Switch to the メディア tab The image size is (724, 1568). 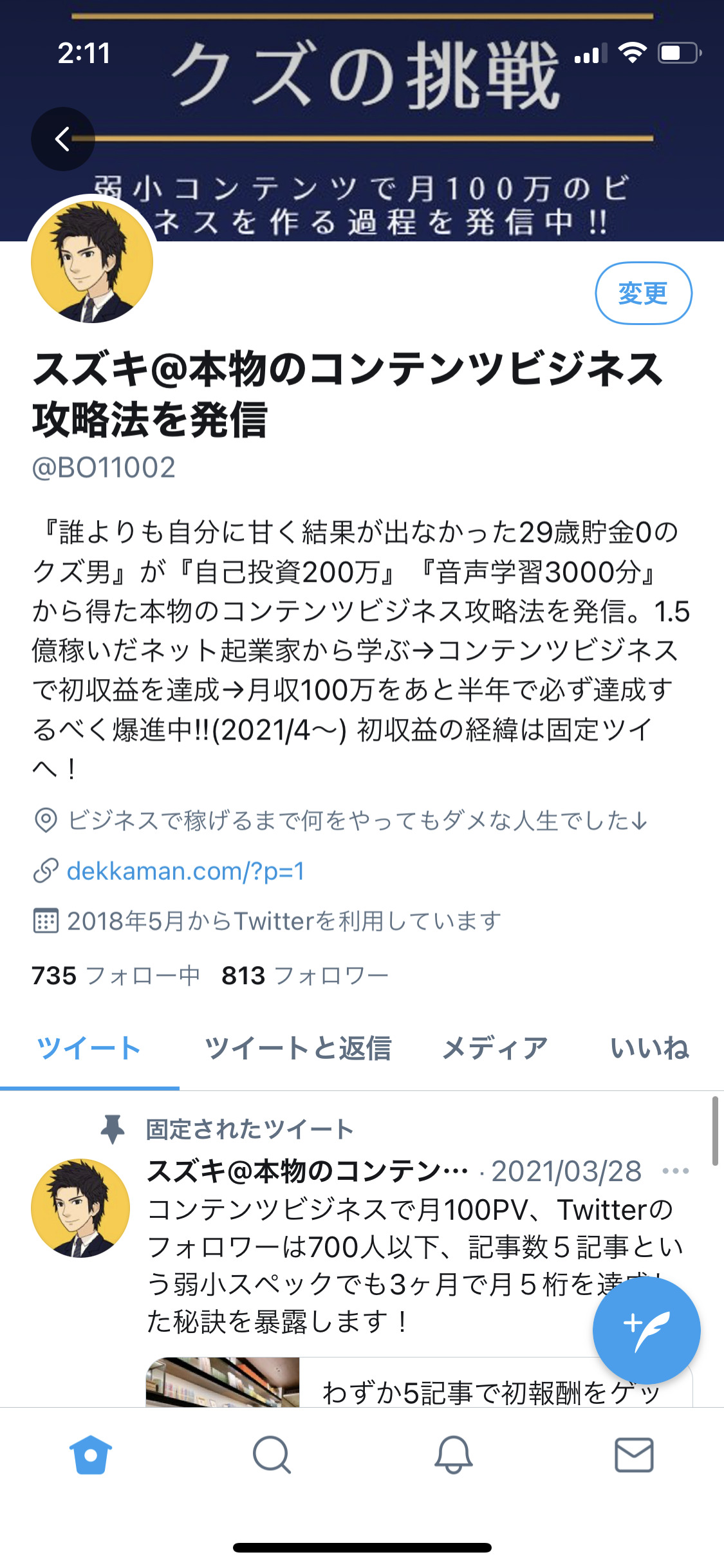(495, 1049)
